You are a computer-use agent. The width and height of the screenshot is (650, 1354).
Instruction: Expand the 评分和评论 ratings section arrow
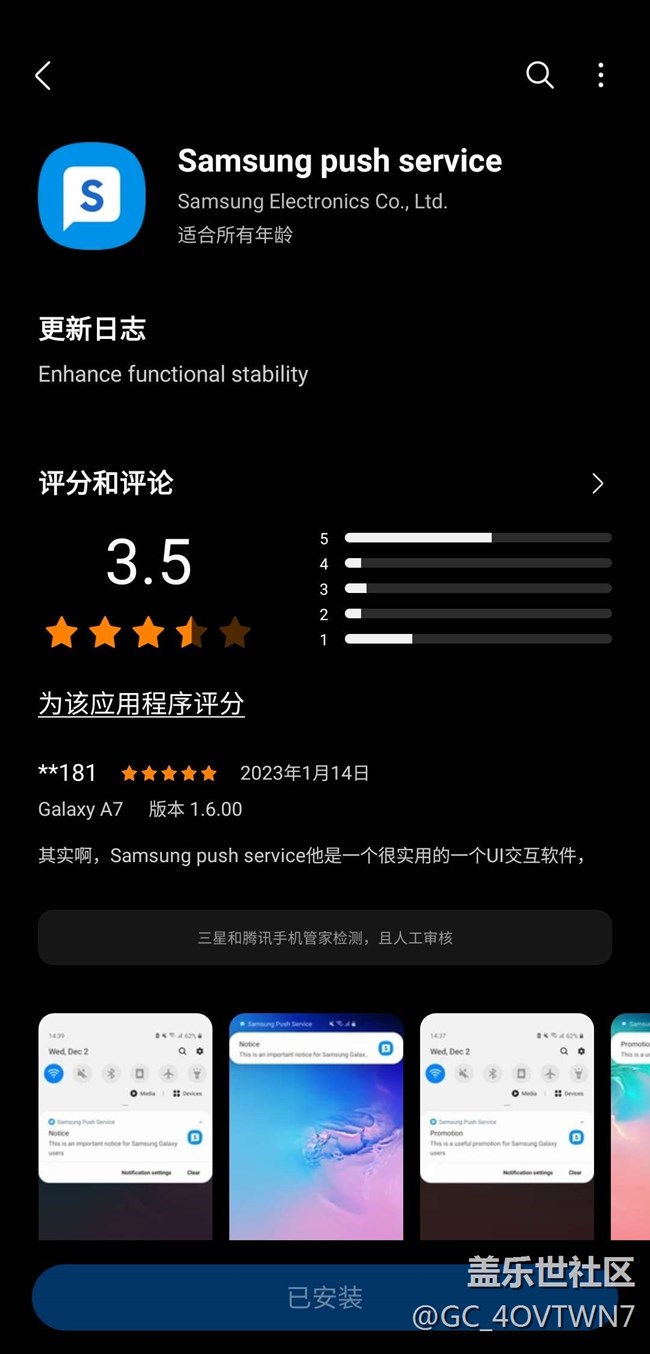597,484
